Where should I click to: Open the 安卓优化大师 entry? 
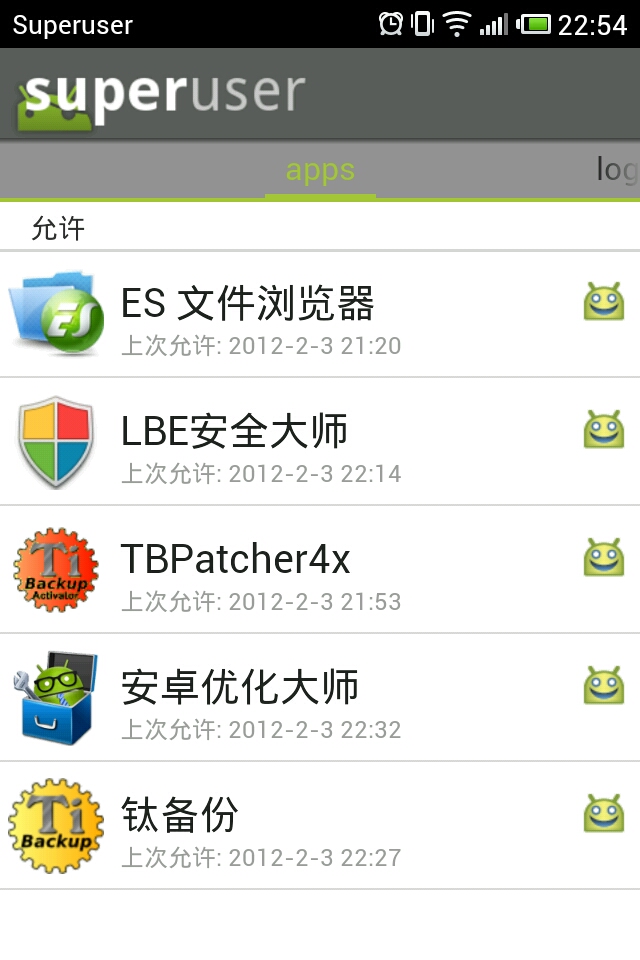point(320,698)
